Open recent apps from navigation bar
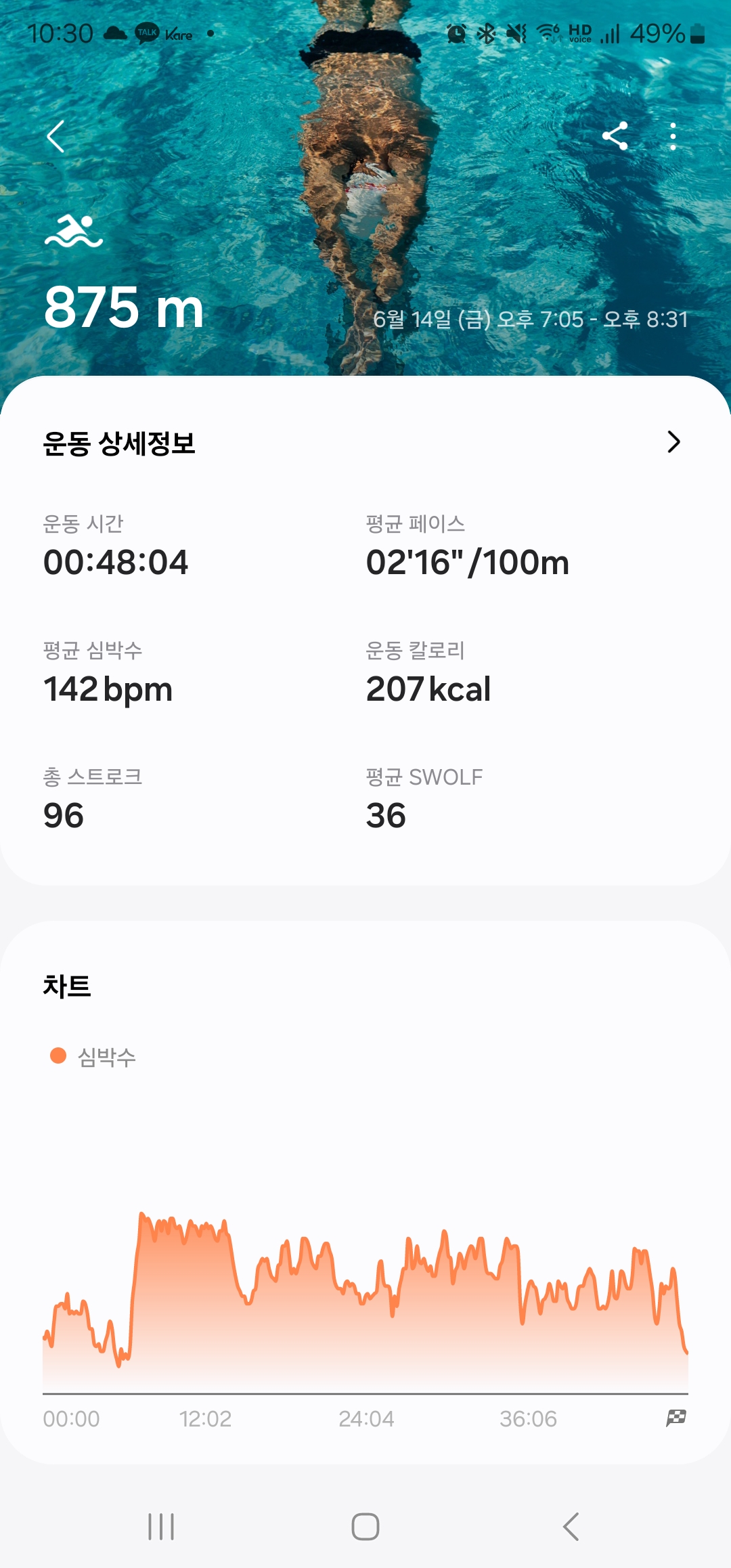This screenshot has height=1568, width=731. (161, 1527)
